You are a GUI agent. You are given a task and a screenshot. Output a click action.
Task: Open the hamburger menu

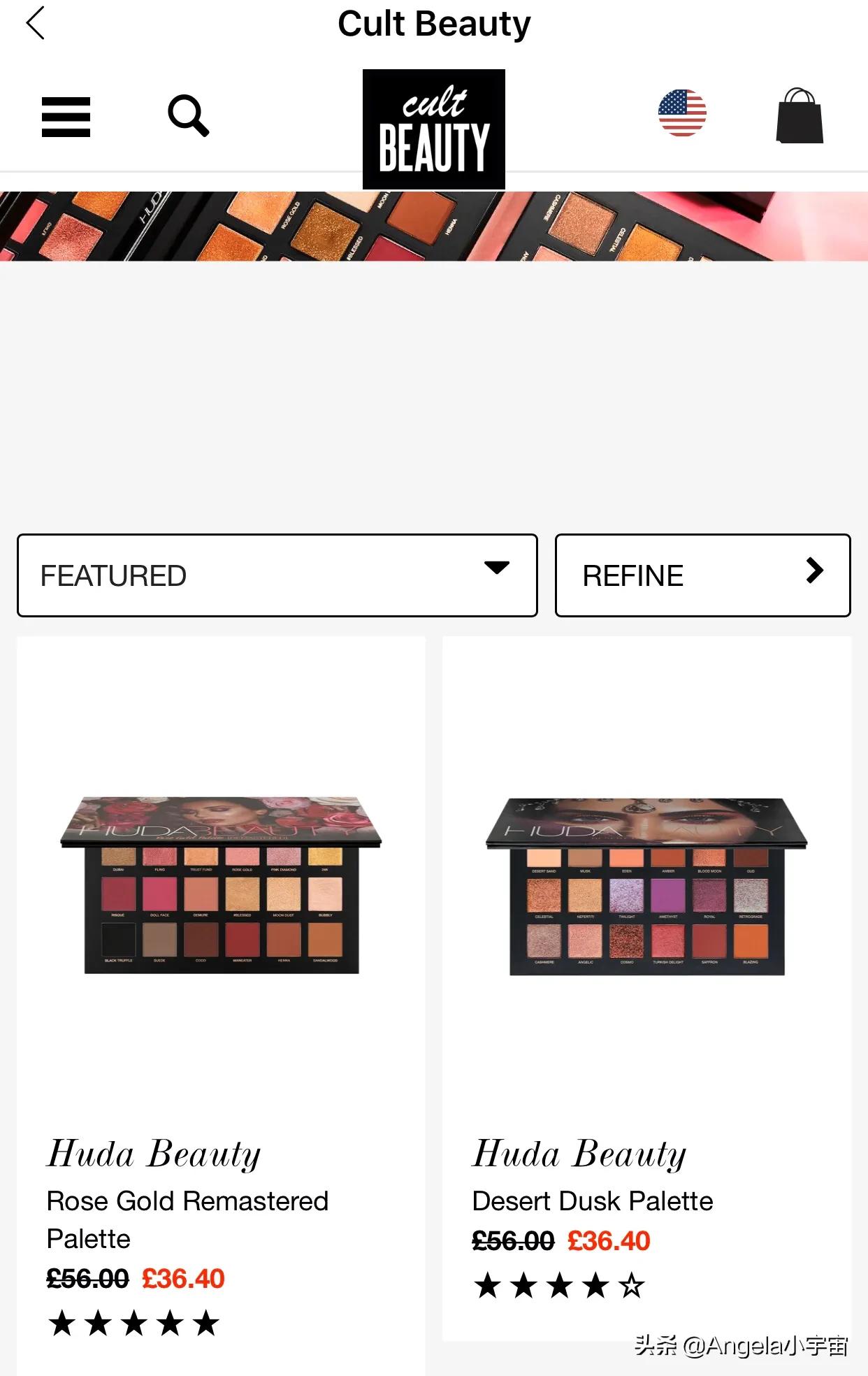pos(66,117)
